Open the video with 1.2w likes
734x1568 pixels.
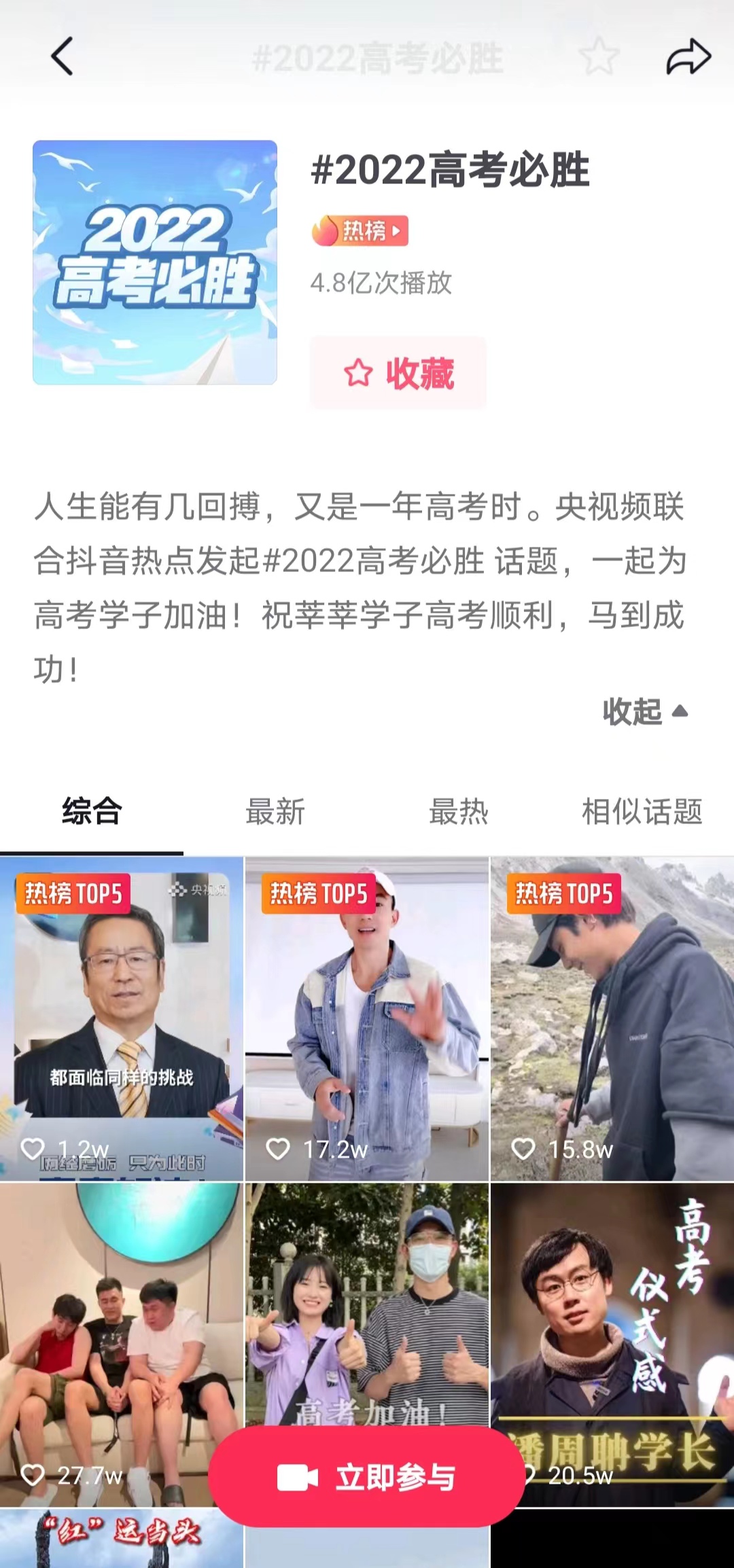pyautogui.click(x=122, y=1019)
